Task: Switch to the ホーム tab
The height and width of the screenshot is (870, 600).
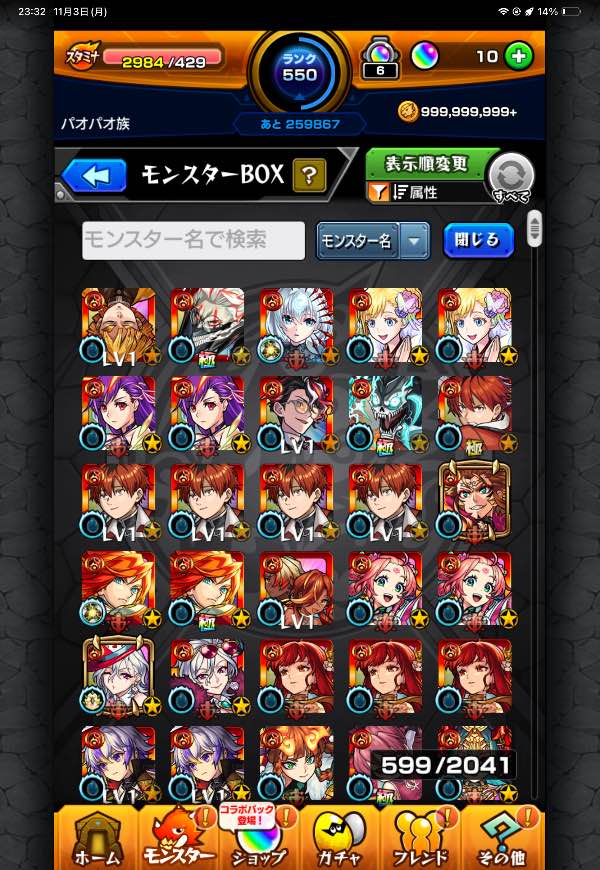Action: (x=96, y=838)
